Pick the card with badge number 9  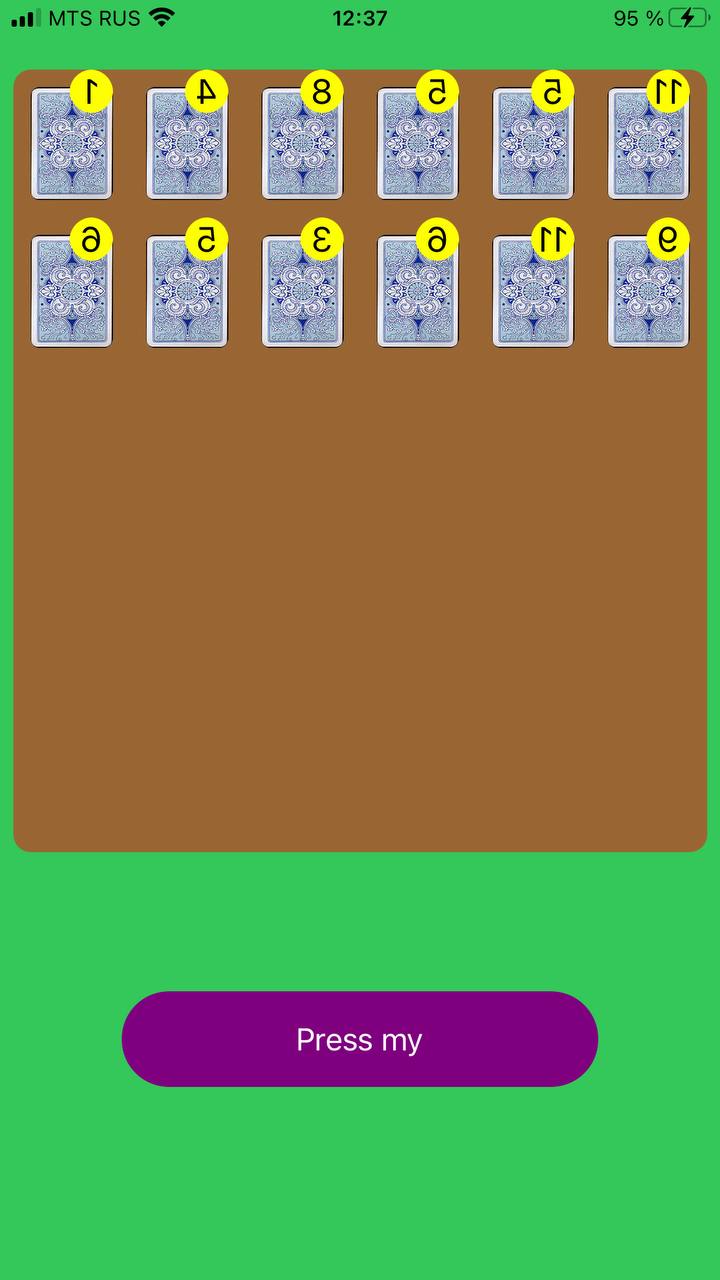pos(648,292)
